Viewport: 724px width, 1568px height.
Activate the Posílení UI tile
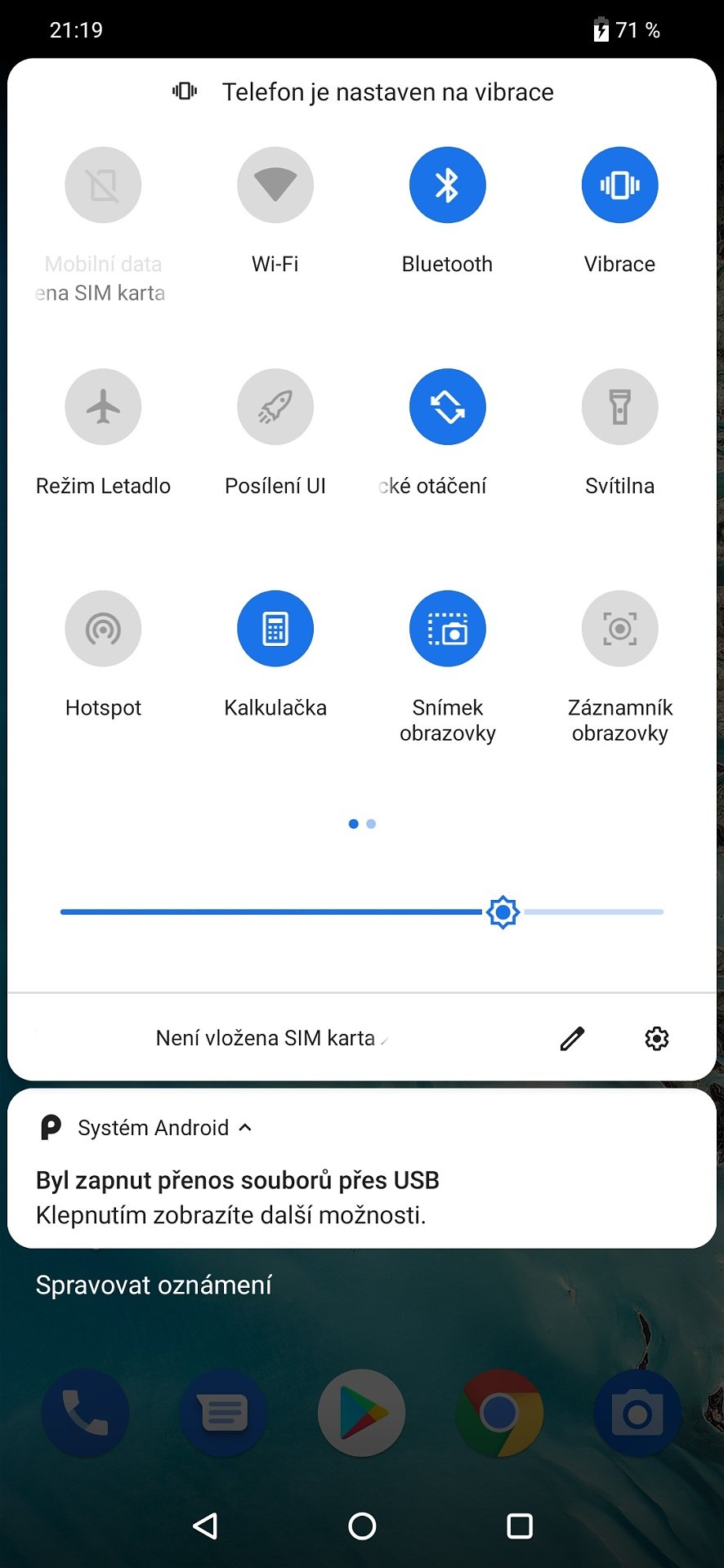[275, 407]
